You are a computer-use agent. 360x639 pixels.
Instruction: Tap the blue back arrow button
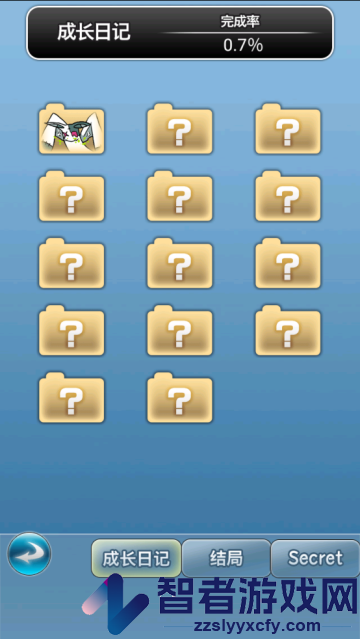pos(29,554)
